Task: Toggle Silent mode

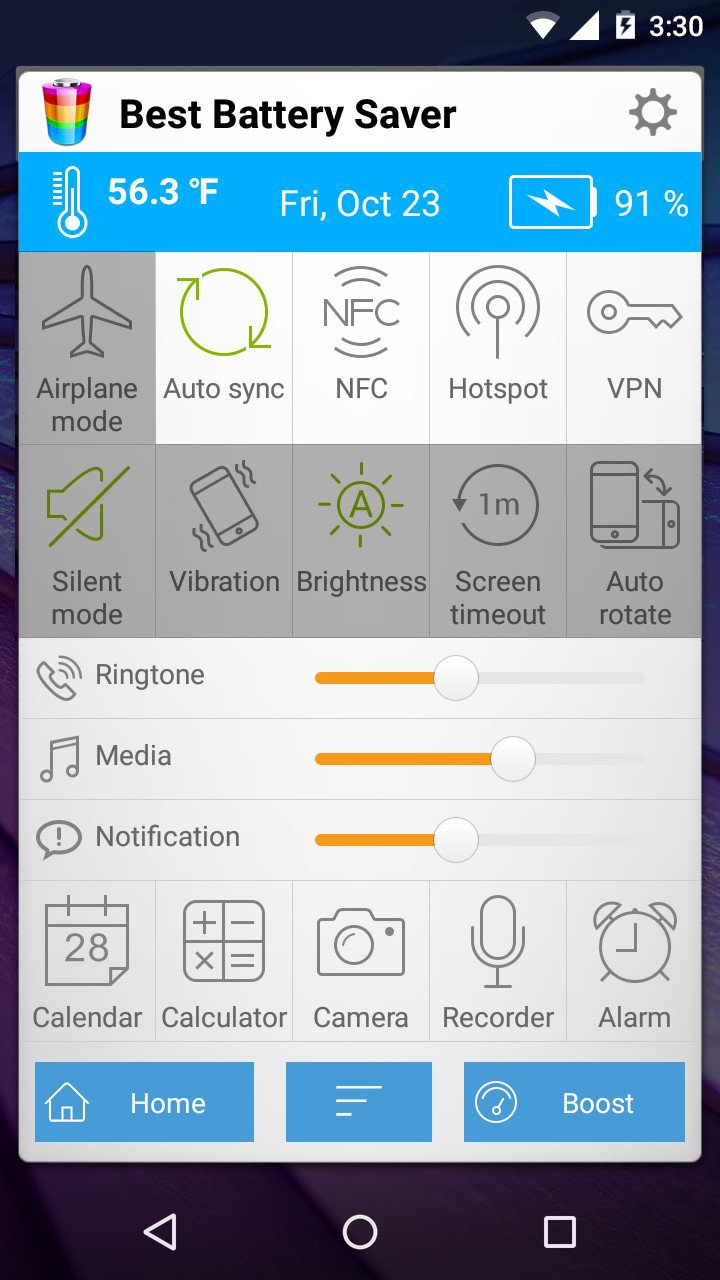Action: (87, 541)
